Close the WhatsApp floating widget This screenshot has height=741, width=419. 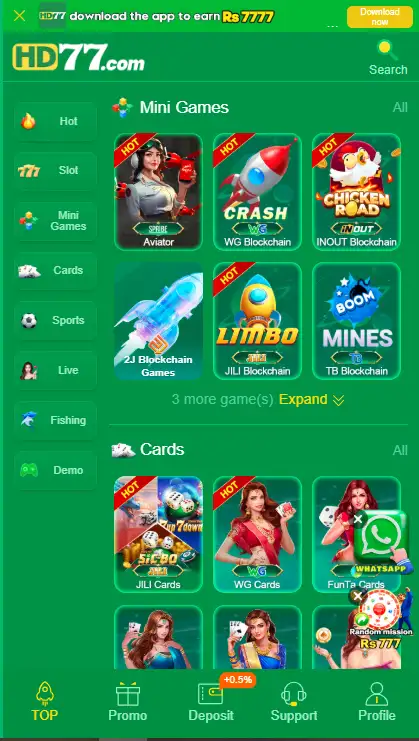point(358,519)
